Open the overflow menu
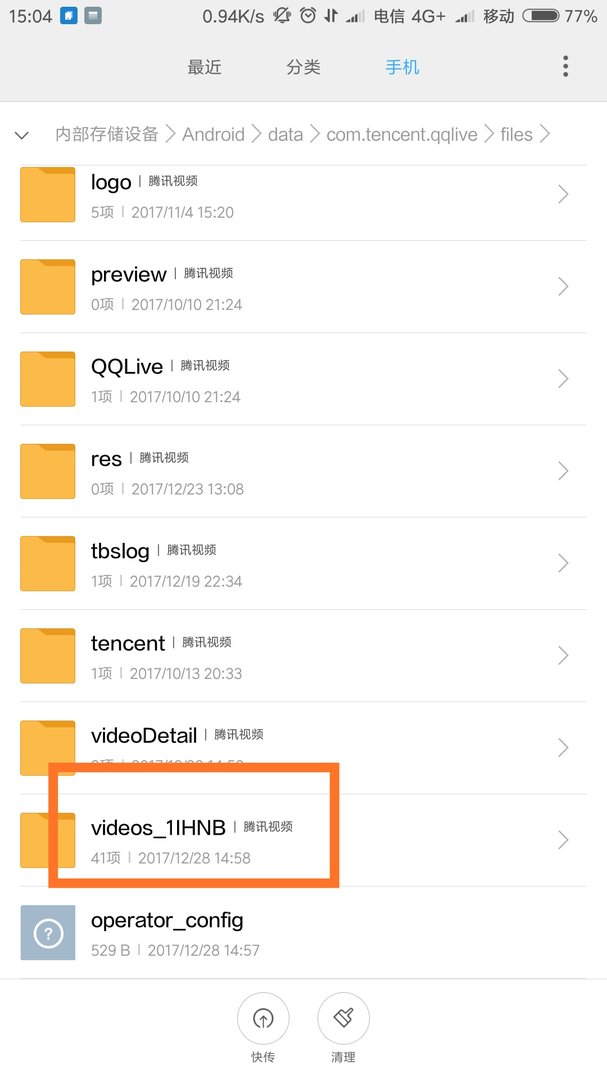The height and width of the screenshot is (1080, 607). pyautogui.click(x=565, y=67)
